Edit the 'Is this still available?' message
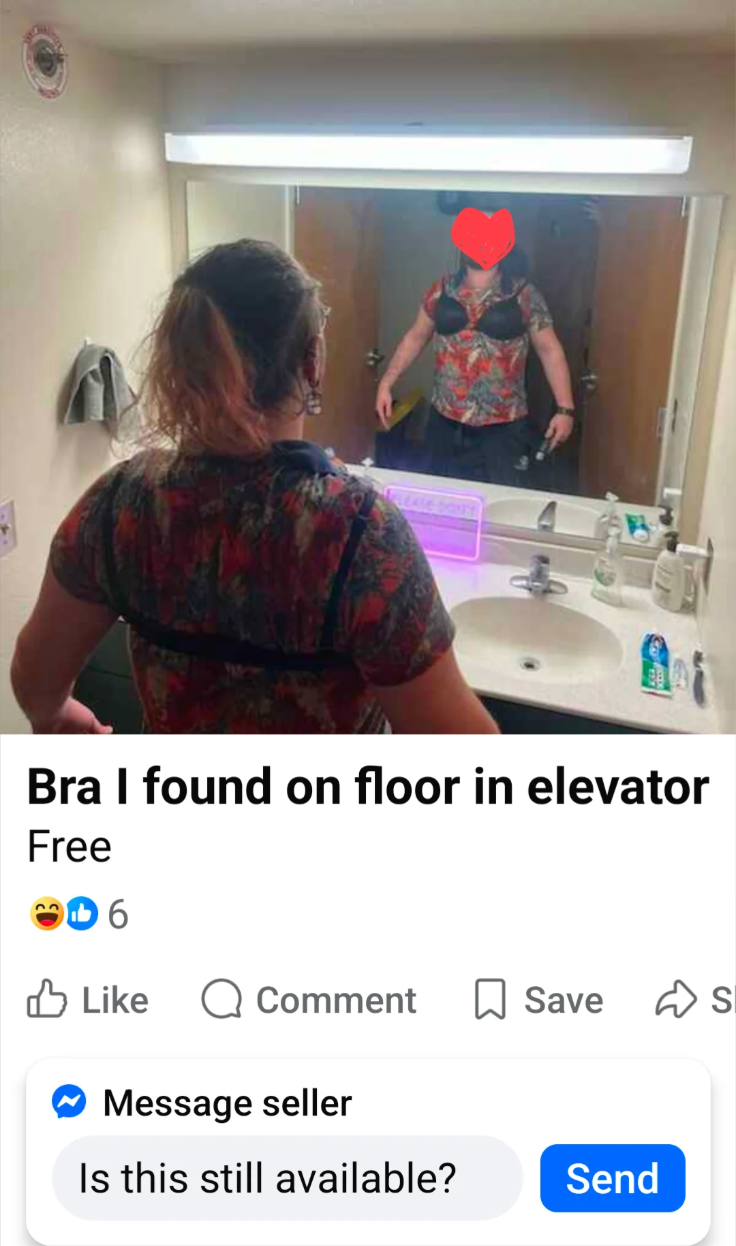 [x=286, y=1178]
